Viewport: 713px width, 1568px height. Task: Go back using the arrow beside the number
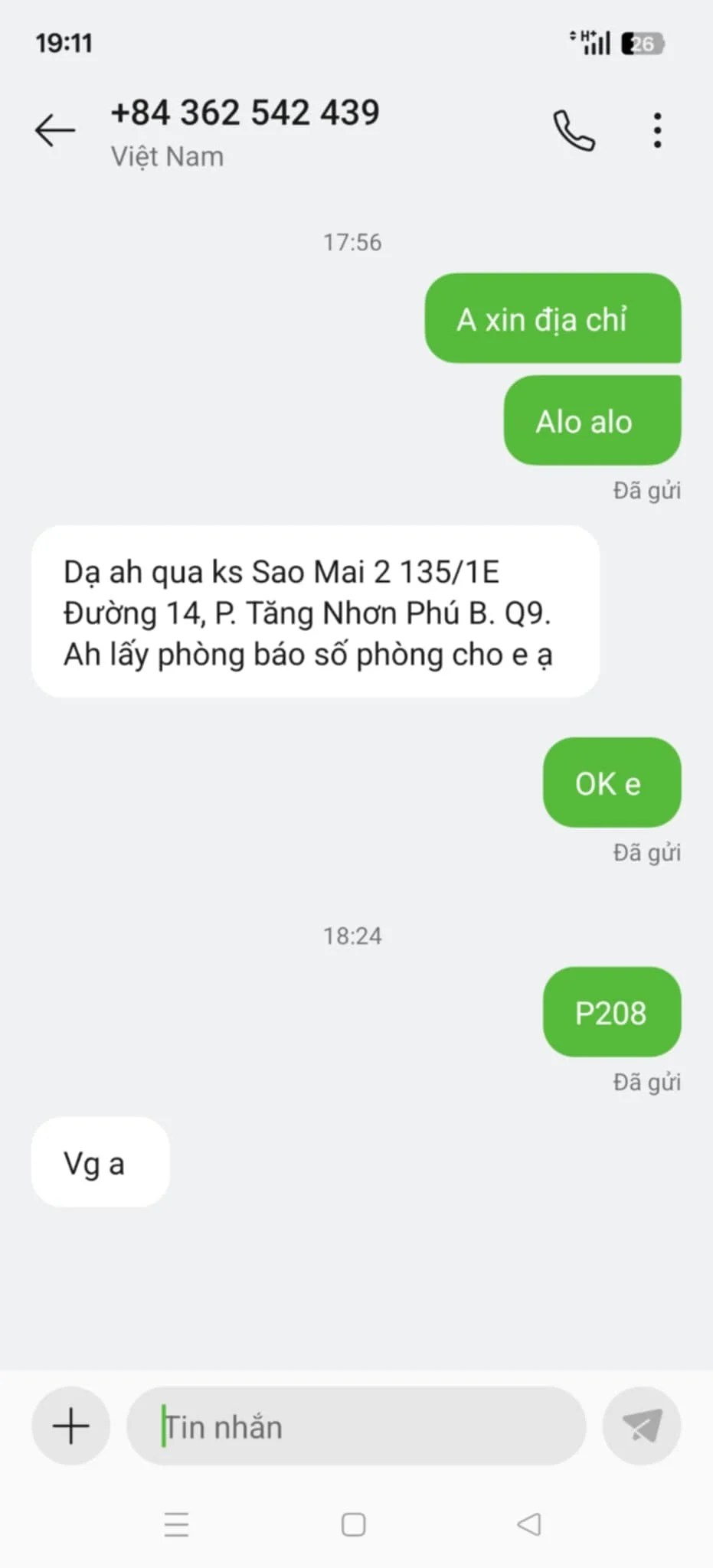(55, 130)
